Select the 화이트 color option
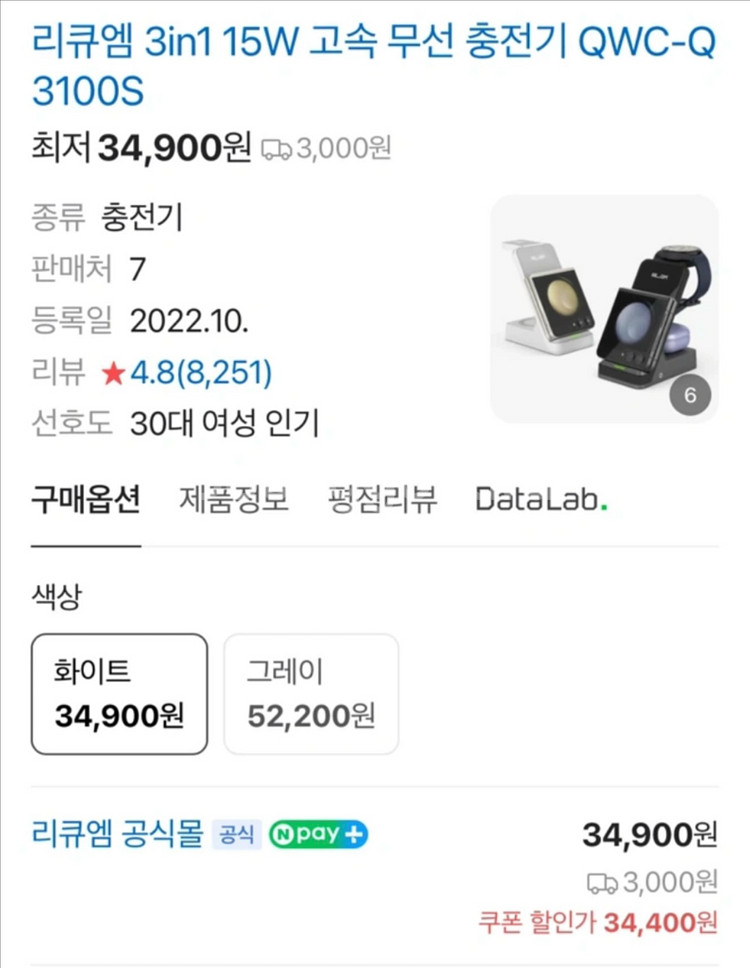The width and height of the screenshot is (750, 968). pyautogui.click(x=120, y=694)
